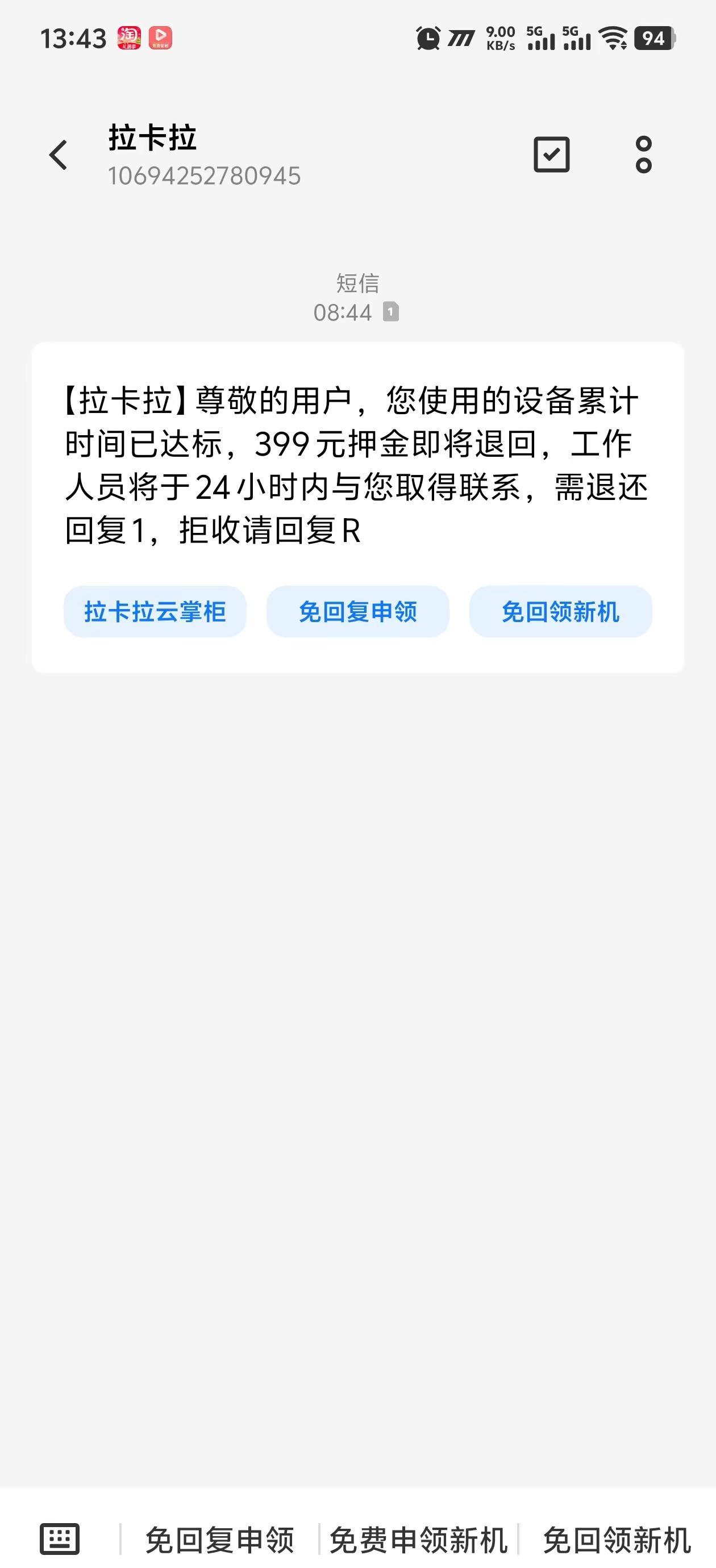
Task: Tap 免回复申领 in message bubble
Action: click(357, 612)
